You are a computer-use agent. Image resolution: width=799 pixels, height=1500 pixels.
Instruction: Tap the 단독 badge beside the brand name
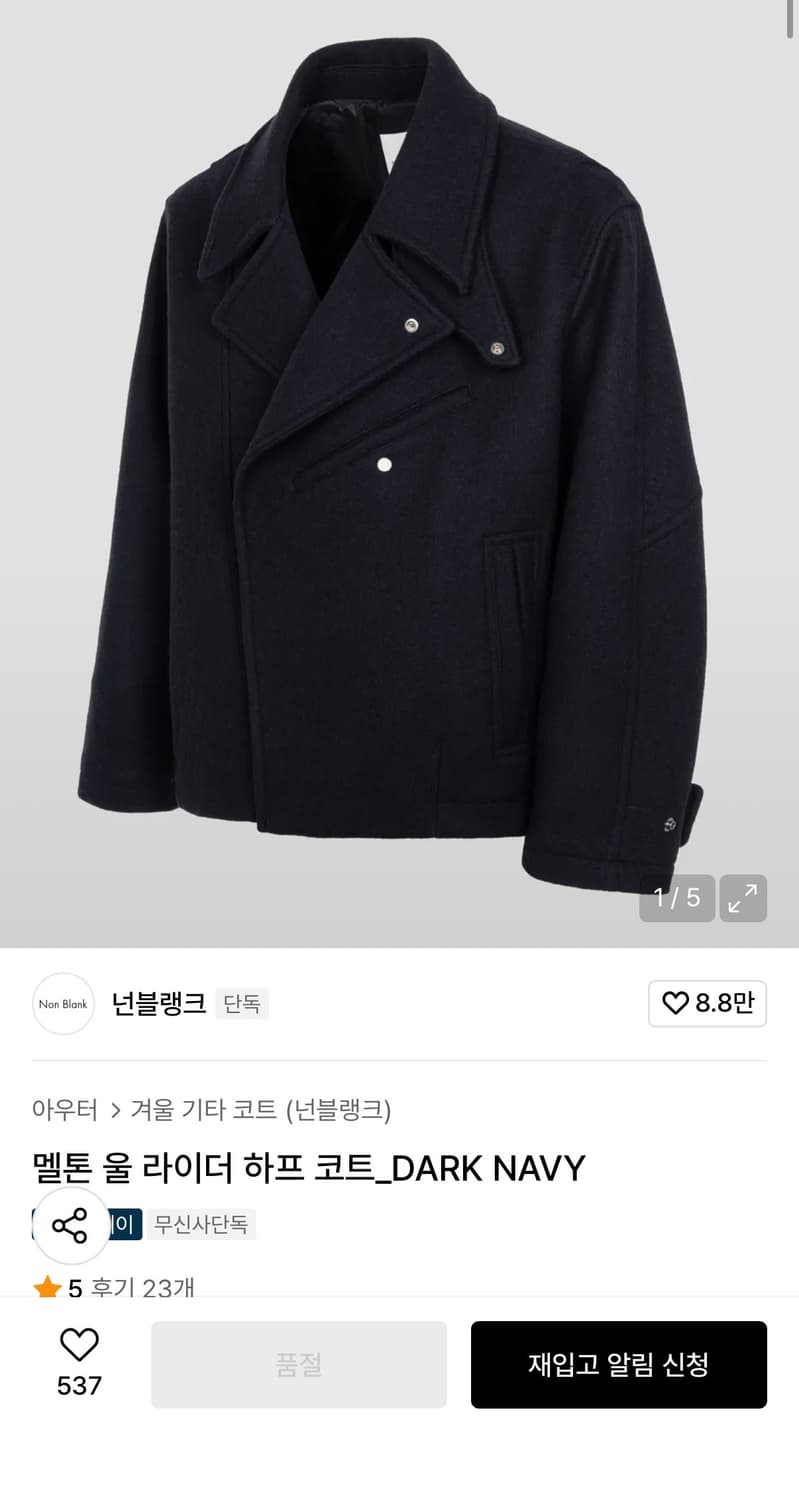click(x=242, y=1004)
